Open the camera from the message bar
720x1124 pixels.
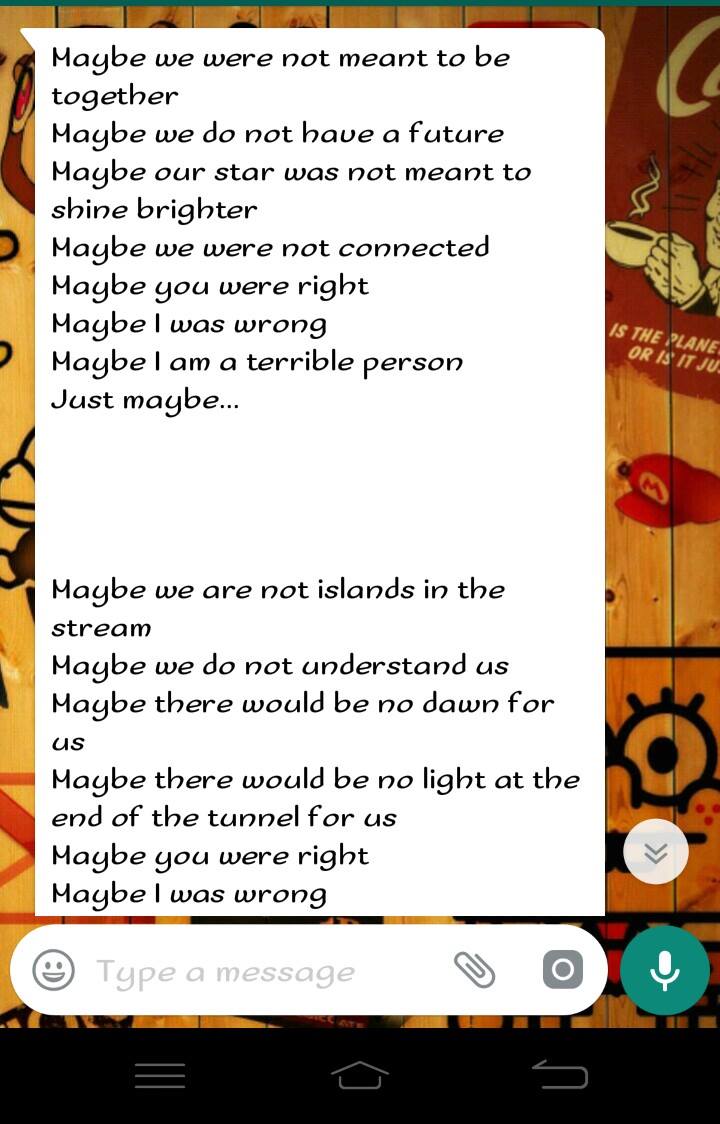tap(563, 969)
